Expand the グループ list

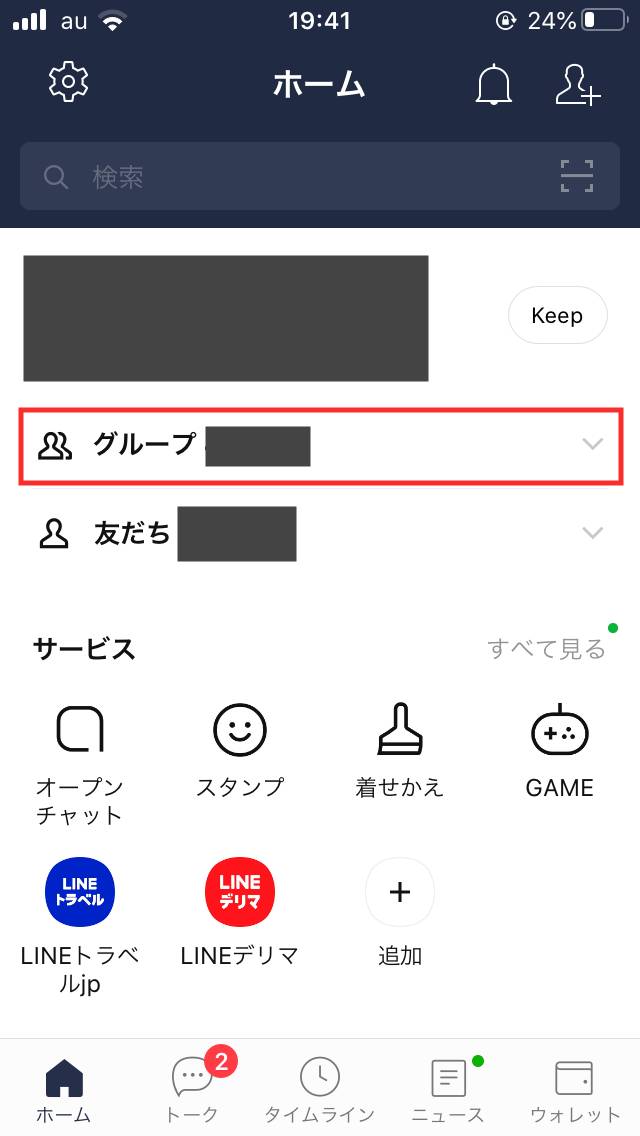coord(320,446)
